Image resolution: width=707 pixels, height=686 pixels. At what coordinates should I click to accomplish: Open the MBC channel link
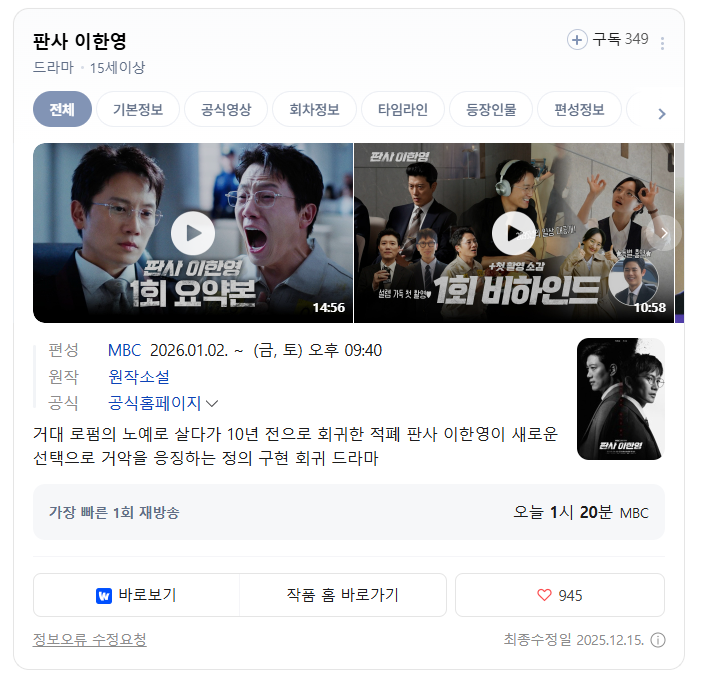pos(124,350)
